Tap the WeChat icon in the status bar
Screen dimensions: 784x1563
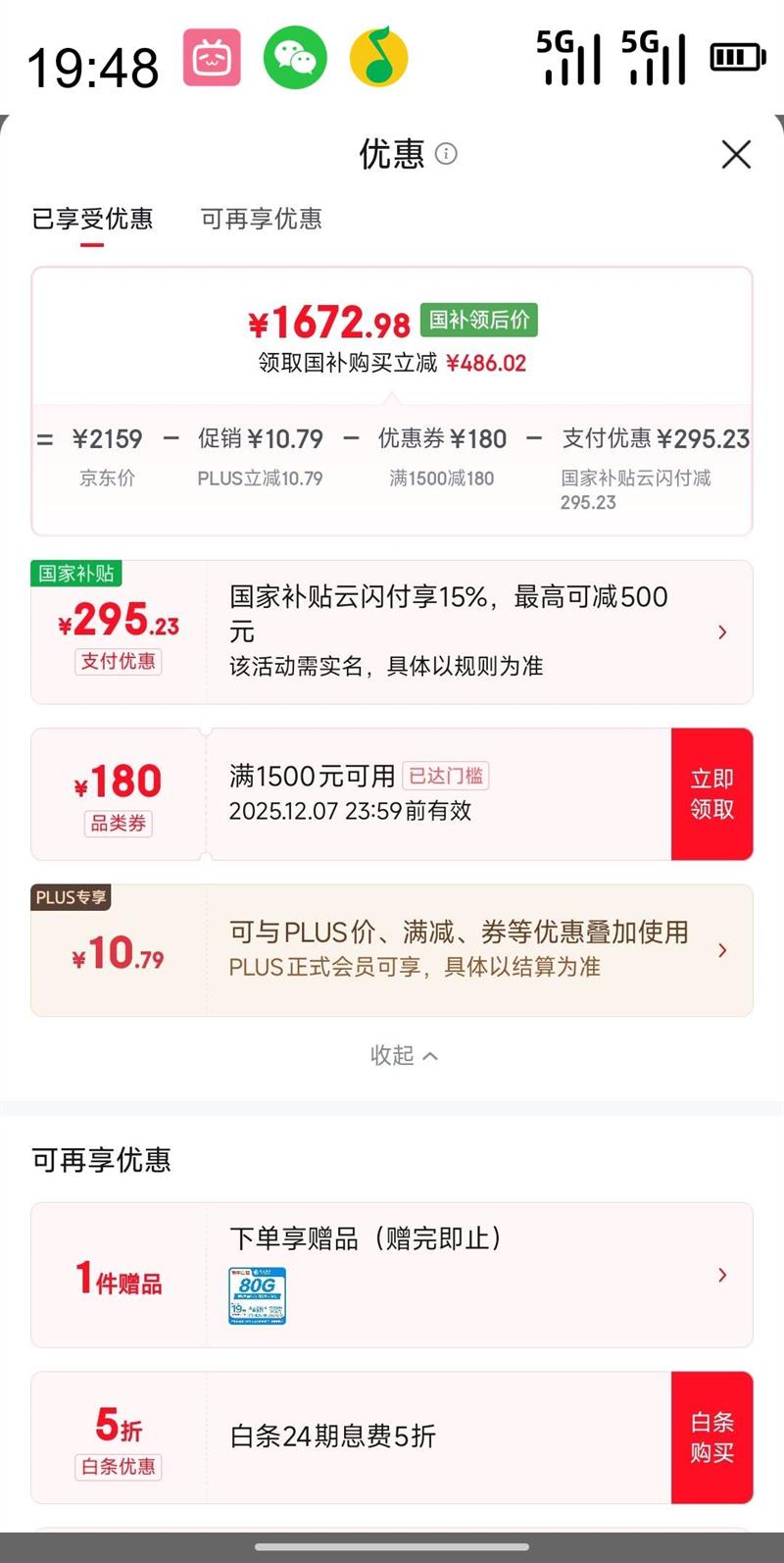(295, 57)
